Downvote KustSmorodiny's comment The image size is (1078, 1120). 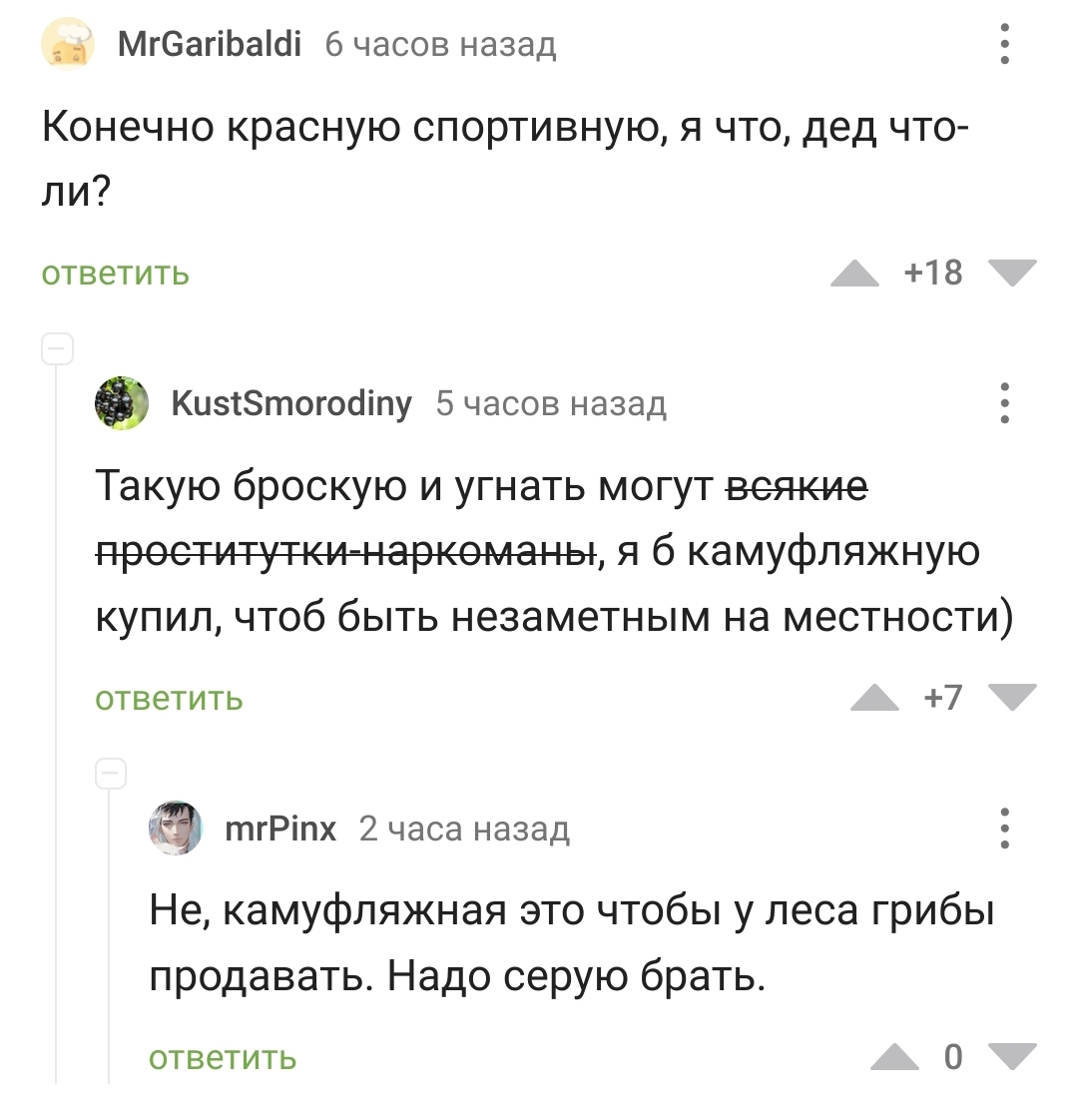[x=1013, y=698]
